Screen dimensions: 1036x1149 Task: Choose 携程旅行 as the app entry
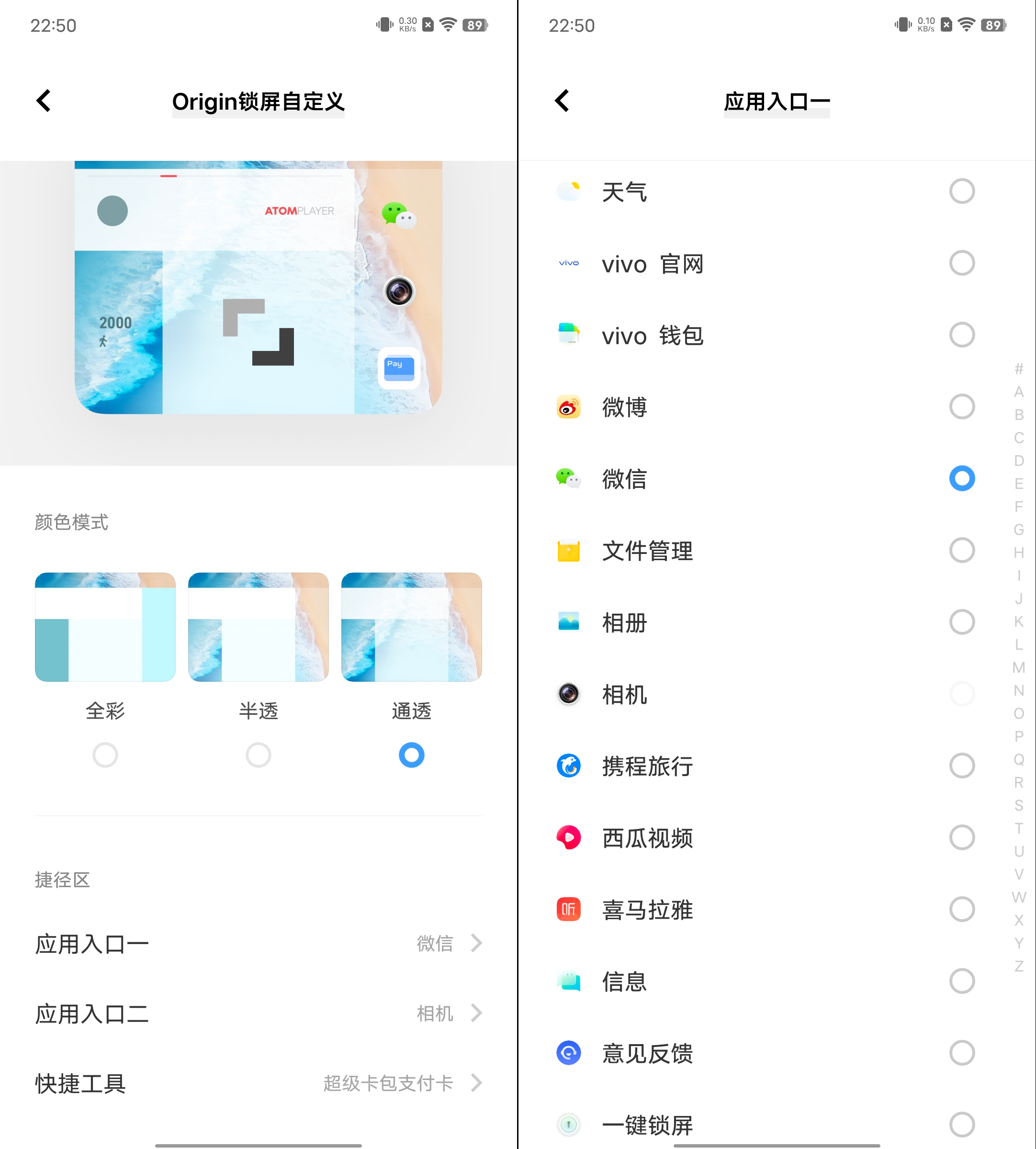point(961,766)
